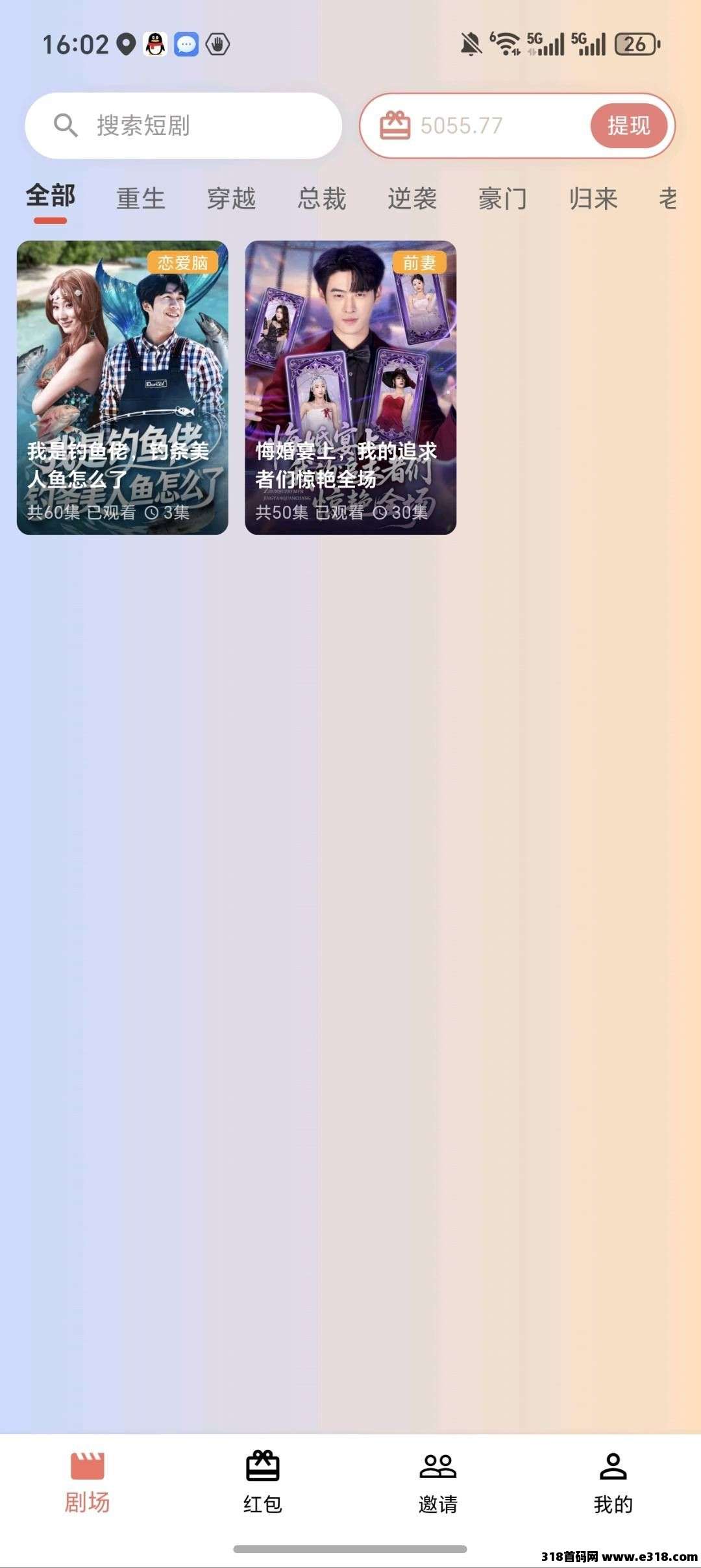Go to the 我的 profile tab
The height and width of the screenshot is (1568, 701).
[x=613, y=1483]
